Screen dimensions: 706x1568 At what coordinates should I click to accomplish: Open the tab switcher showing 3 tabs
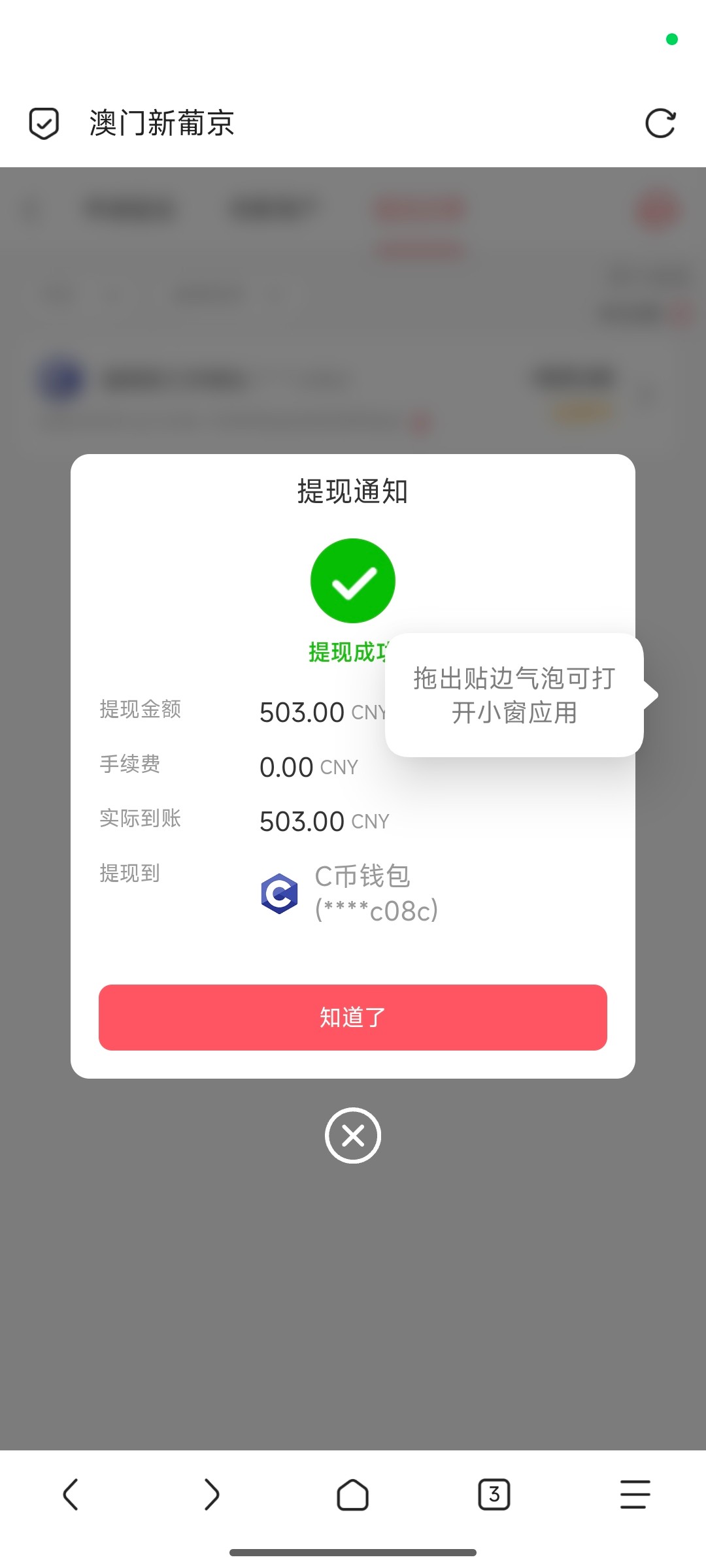(494, 1494)
